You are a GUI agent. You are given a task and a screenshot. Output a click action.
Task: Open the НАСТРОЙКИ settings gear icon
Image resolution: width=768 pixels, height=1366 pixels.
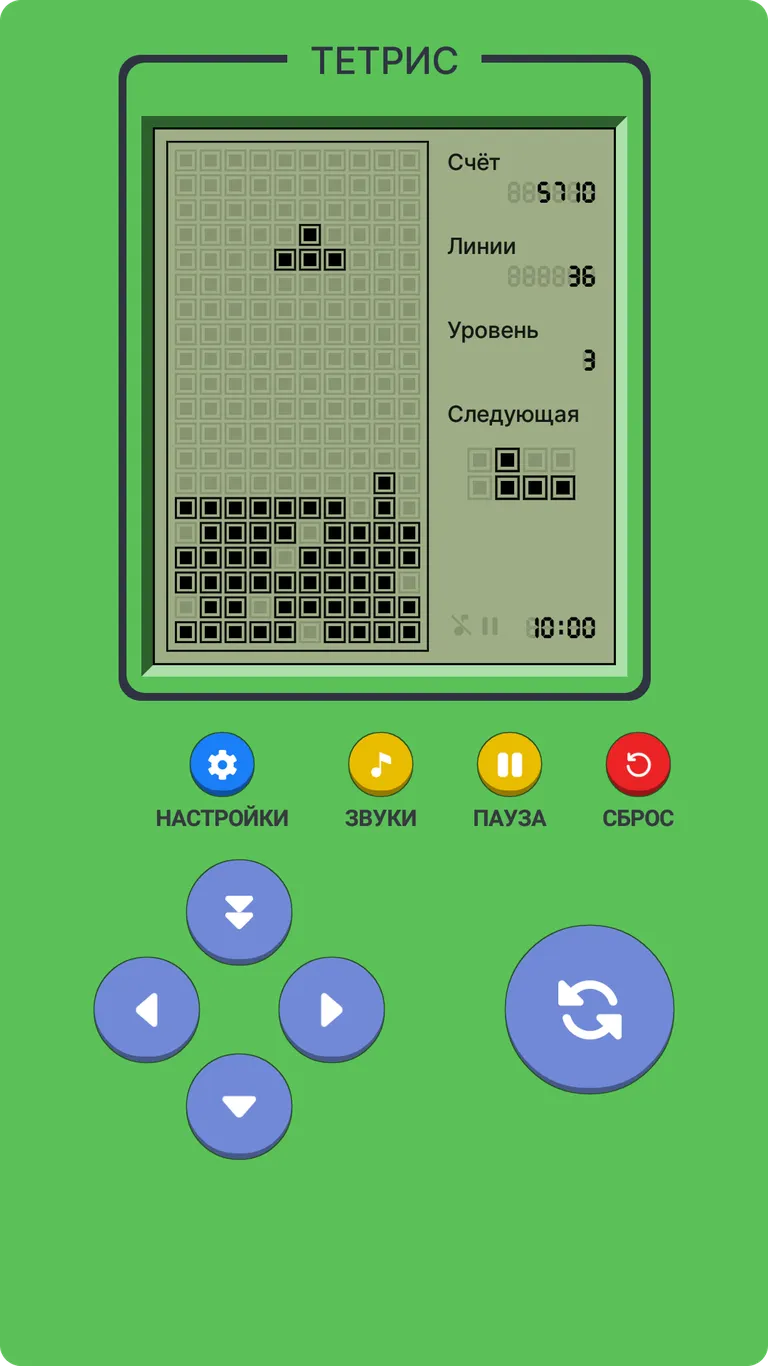pos(222,763)
